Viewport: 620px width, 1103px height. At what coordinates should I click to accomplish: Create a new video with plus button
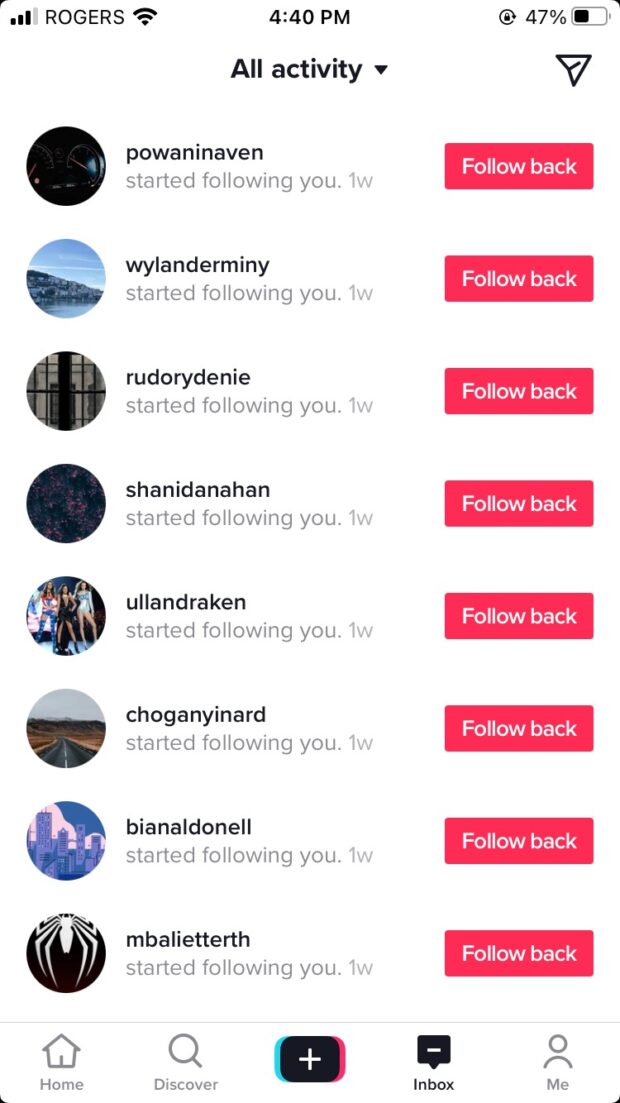coord(310,1059)
